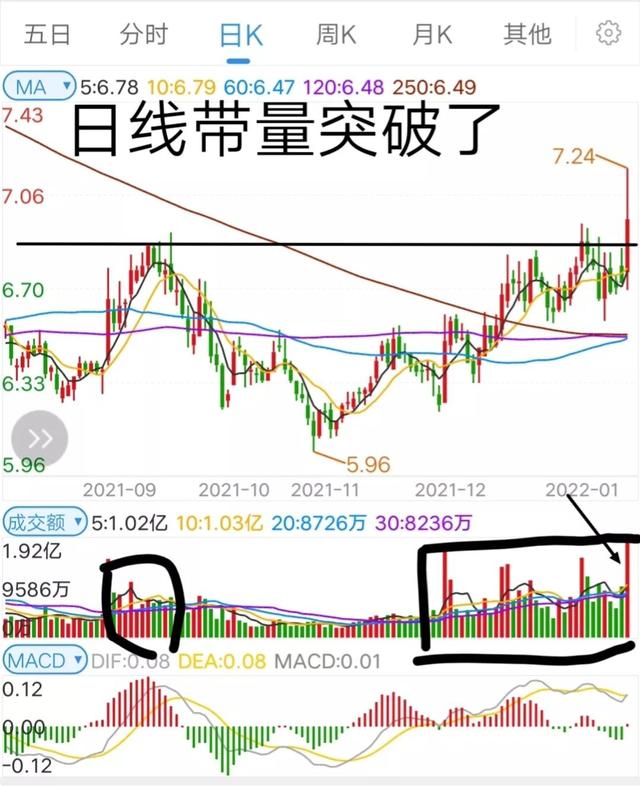The image size is (640, 786).
Task: Open chart settings gear
Action: pos(608,33)
